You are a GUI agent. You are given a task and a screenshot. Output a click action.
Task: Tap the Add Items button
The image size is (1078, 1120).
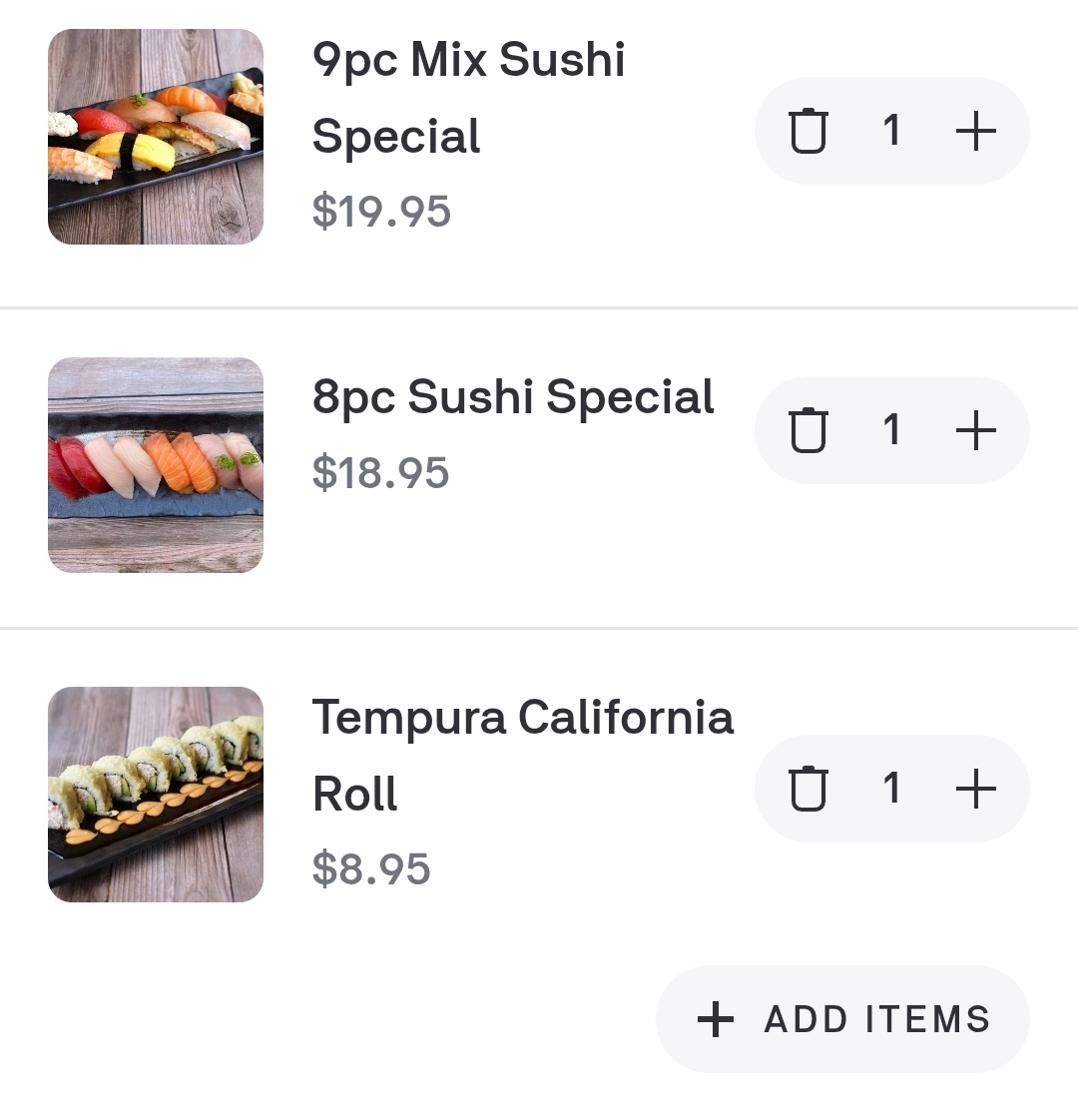coord(842,1019)
